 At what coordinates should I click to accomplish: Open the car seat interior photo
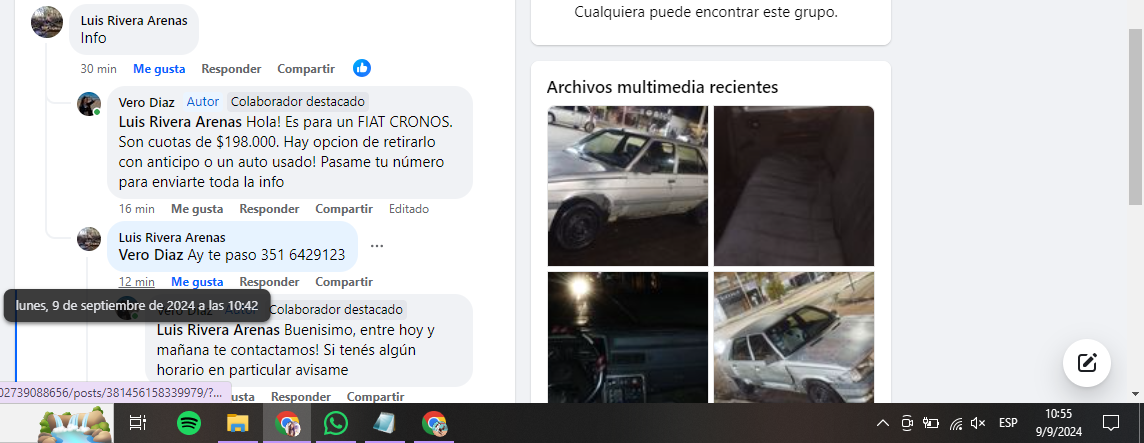click(x=794, y=186)
